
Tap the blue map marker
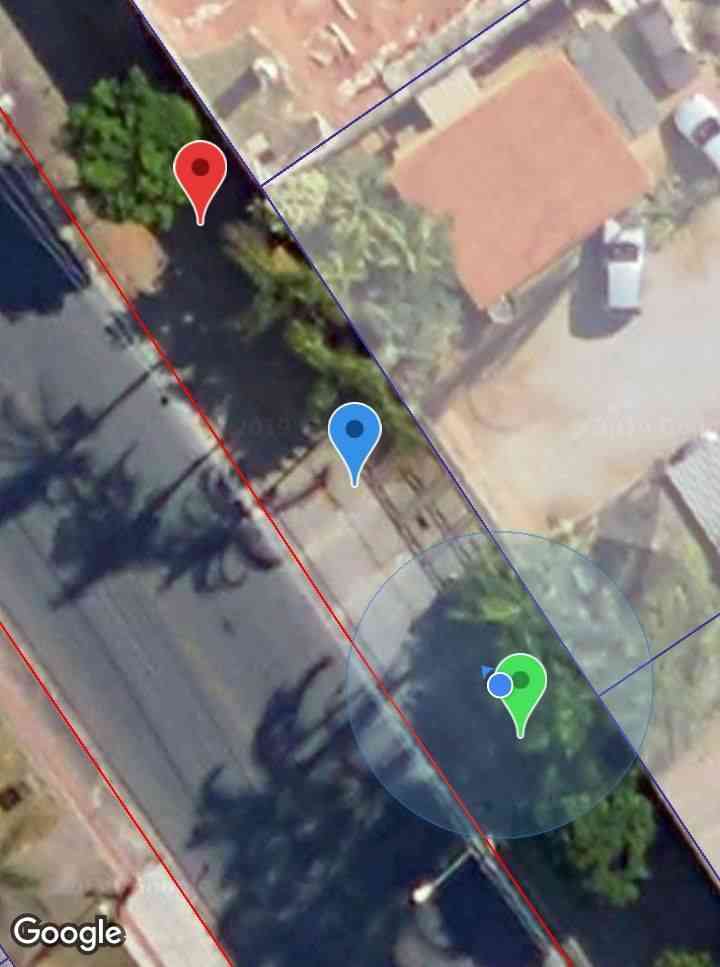pos(354,434)
